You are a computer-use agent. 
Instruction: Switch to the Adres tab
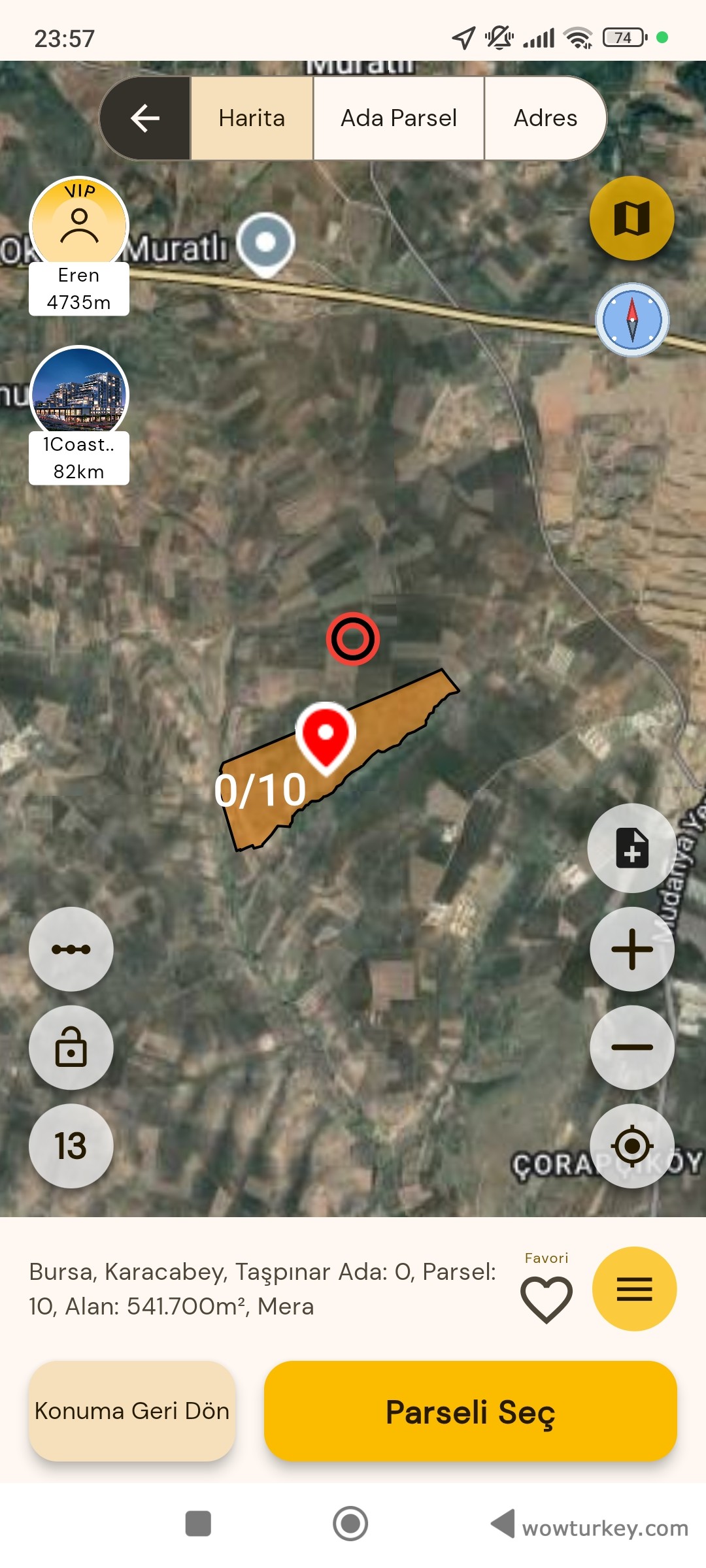click(545, 118)
